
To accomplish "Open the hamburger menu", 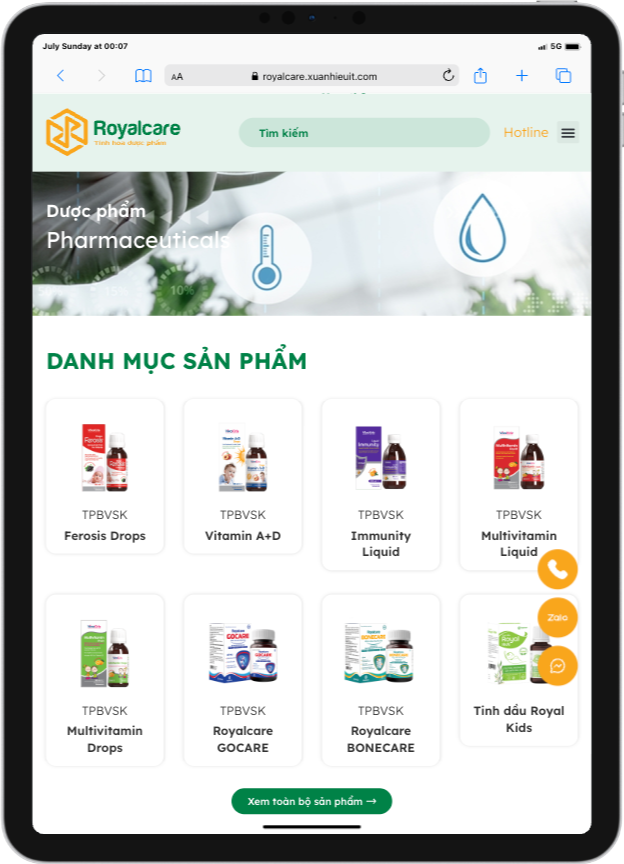I will coord(568,132).
